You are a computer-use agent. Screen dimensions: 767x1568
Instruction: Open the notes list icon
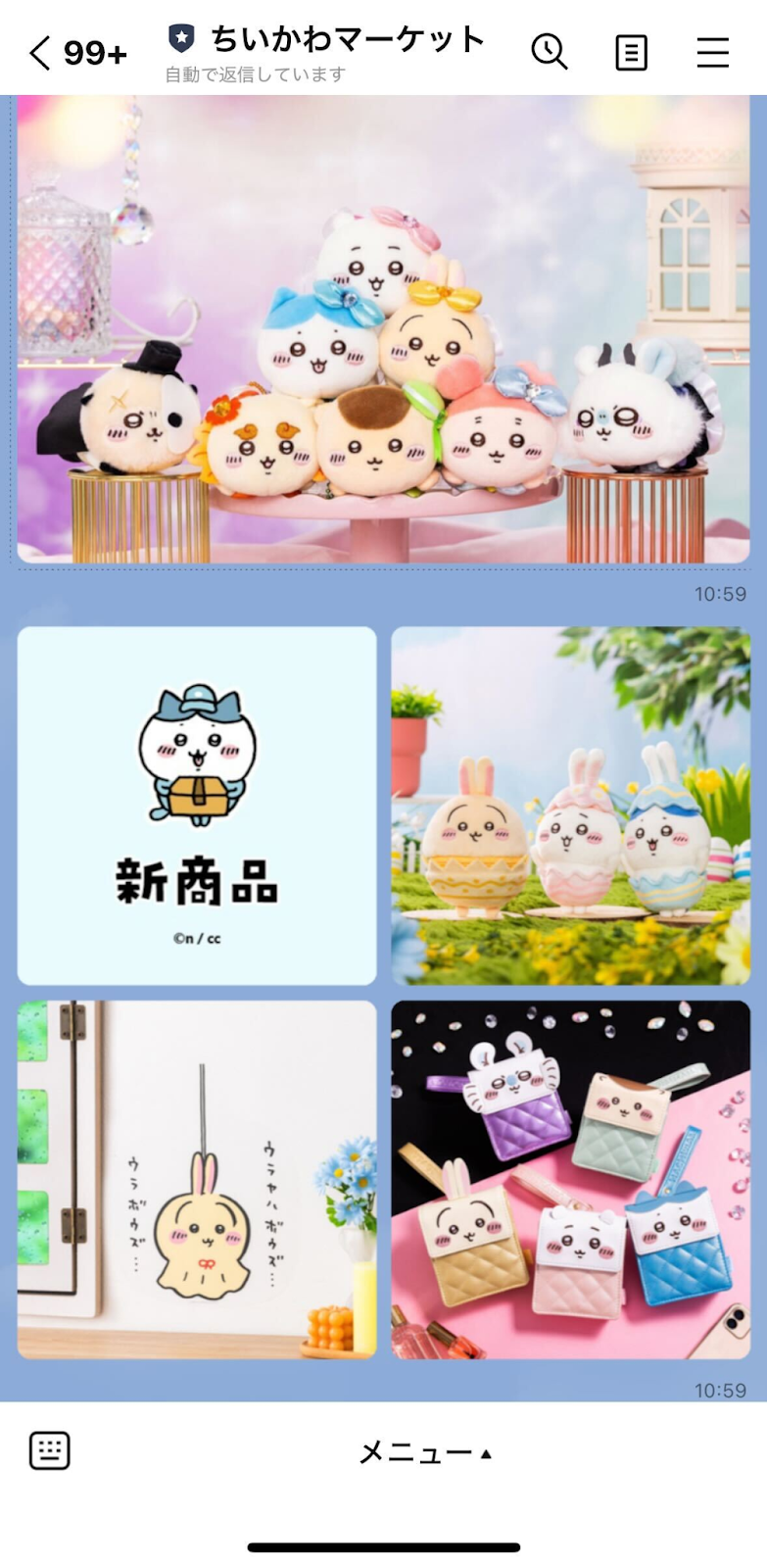[x=631, y=53]
